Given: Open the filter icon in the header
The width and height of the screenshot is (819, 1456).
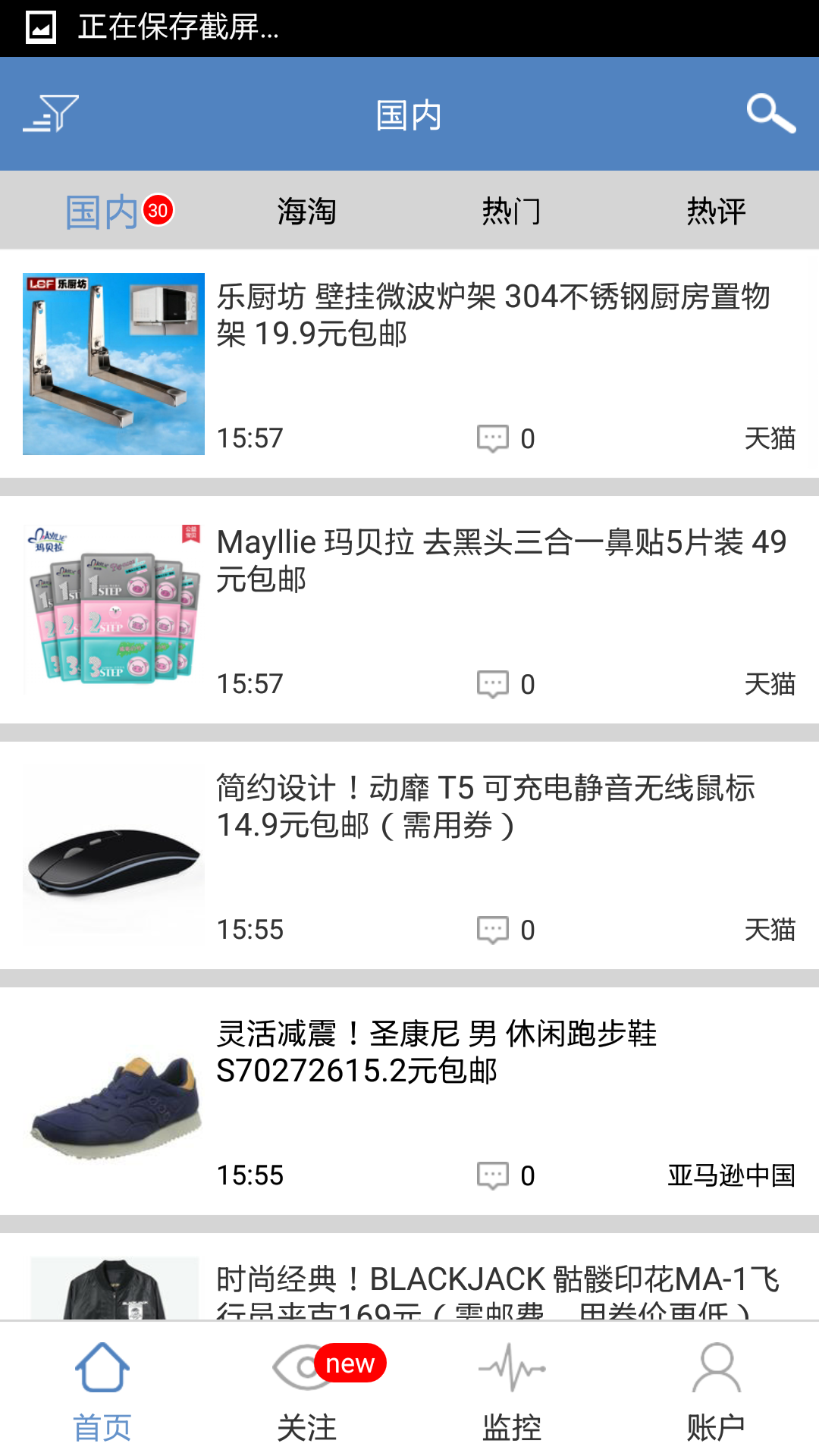Looking at the screenshot, I should (x=51, y=114).
